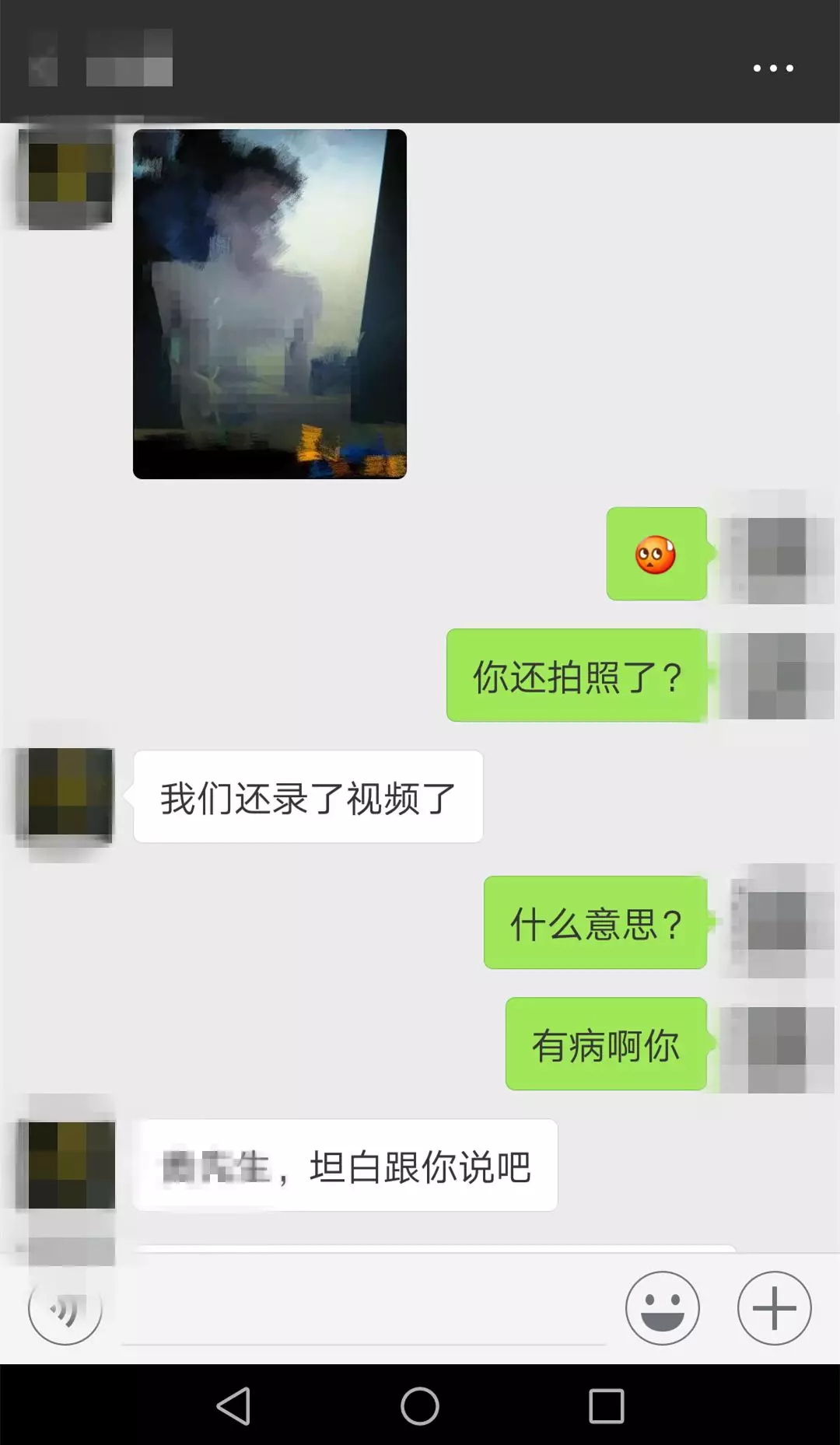
Task: Open the received photo message
Action: [270, 304]
